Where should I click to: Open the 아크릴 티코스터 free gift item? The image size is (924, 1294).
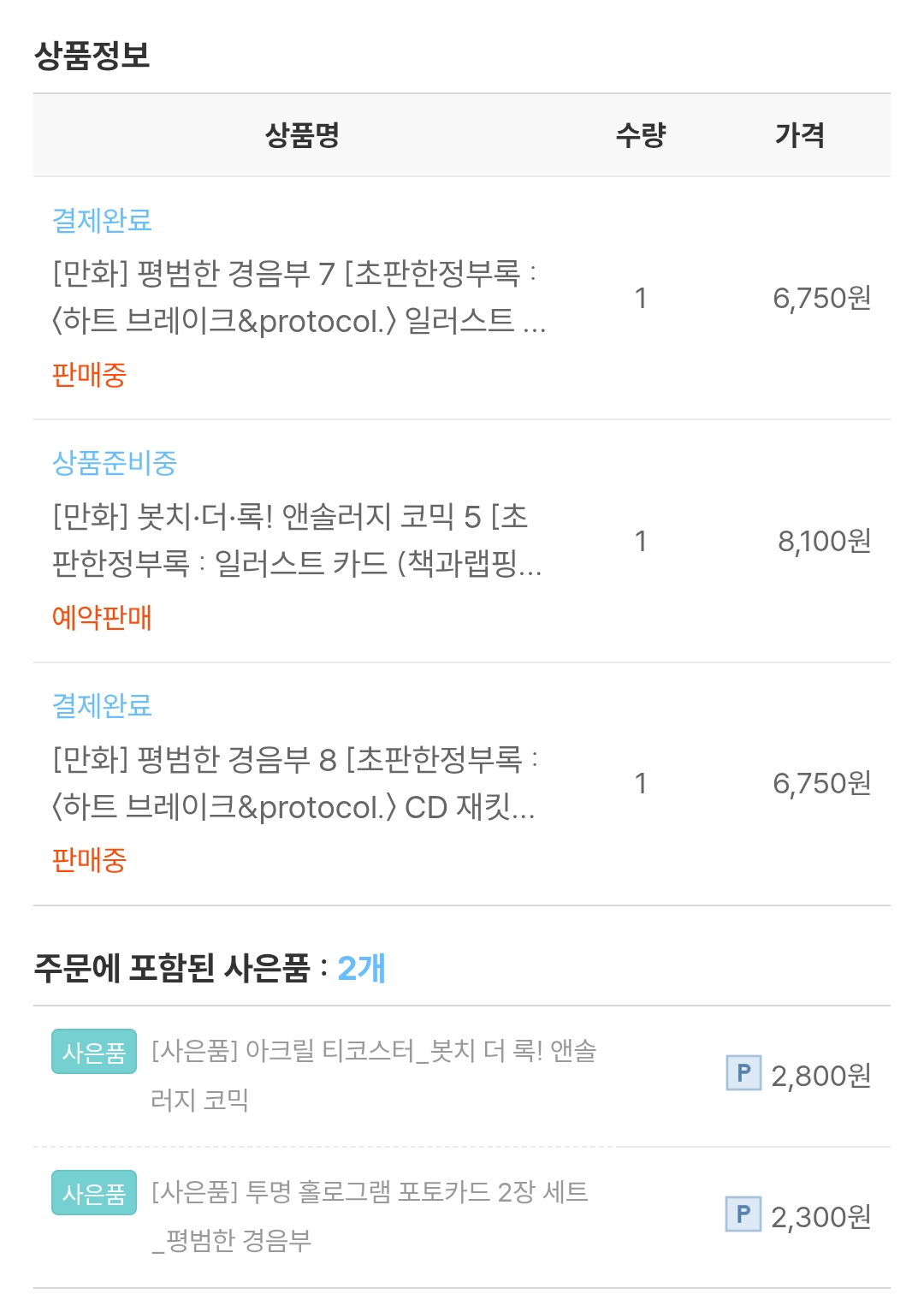tap(374, 1075)
